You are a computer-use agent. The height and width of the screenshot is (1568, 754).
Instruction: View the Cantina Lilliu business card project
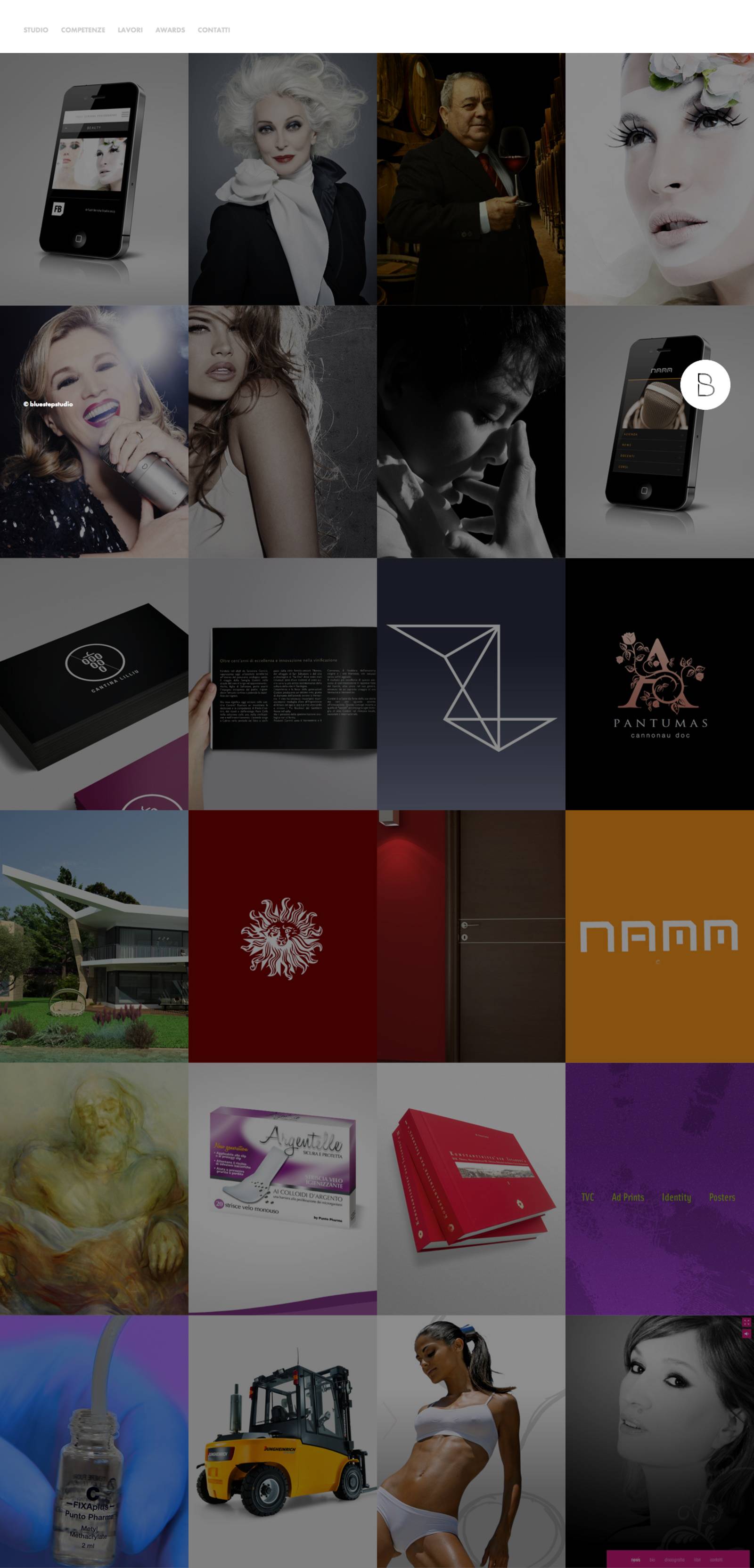point(94,683)
